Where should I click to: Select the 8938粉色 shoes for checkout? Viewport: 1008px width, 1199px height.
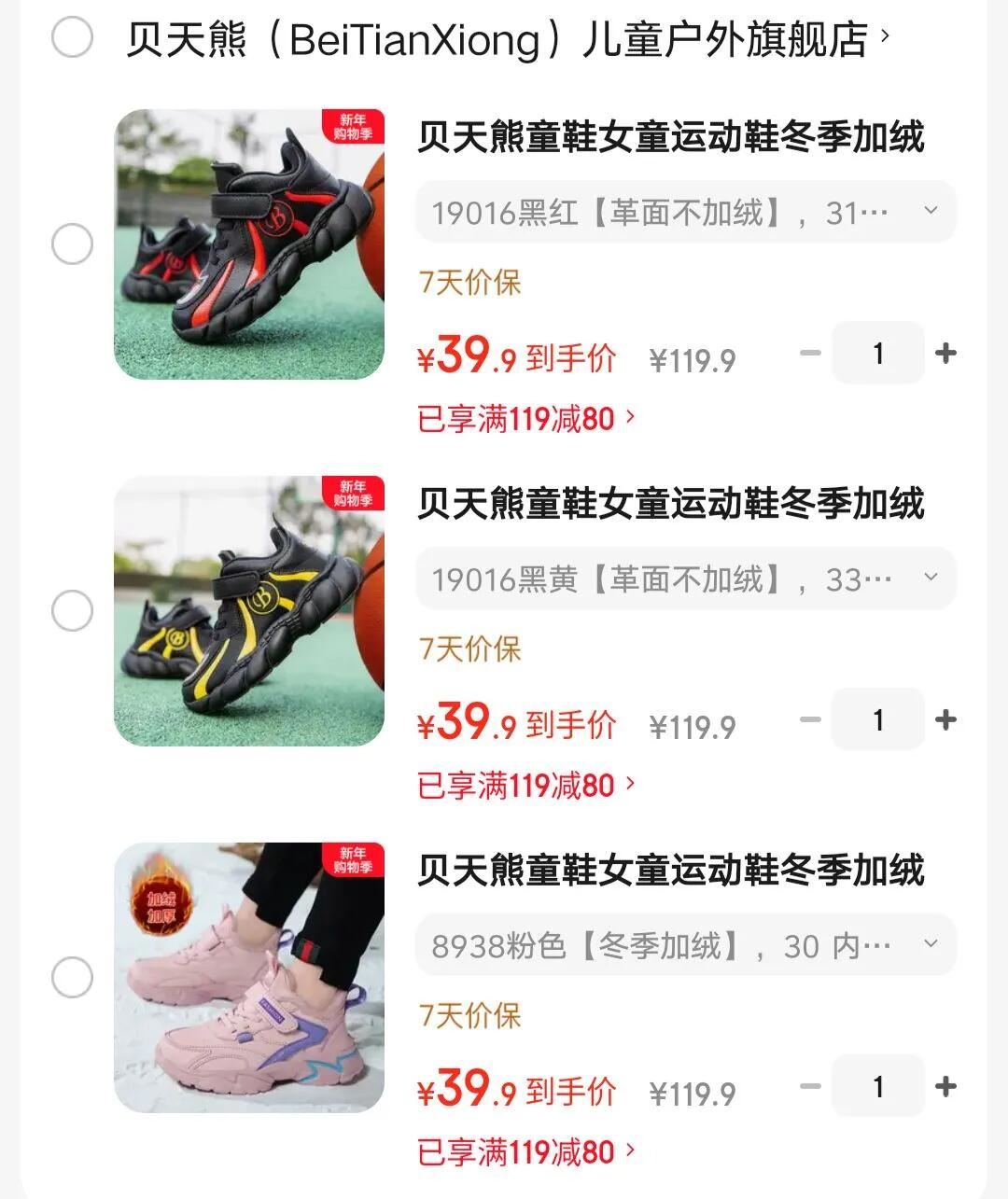click(72, 978)
